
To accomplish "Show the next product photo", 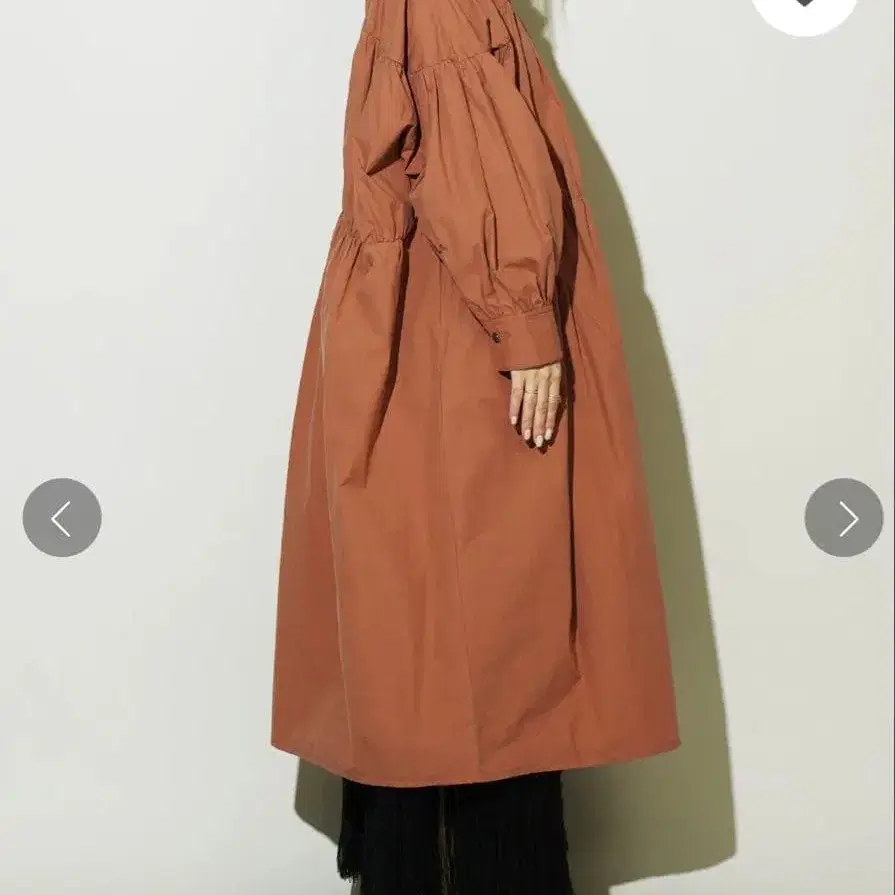I will [843, 518].
